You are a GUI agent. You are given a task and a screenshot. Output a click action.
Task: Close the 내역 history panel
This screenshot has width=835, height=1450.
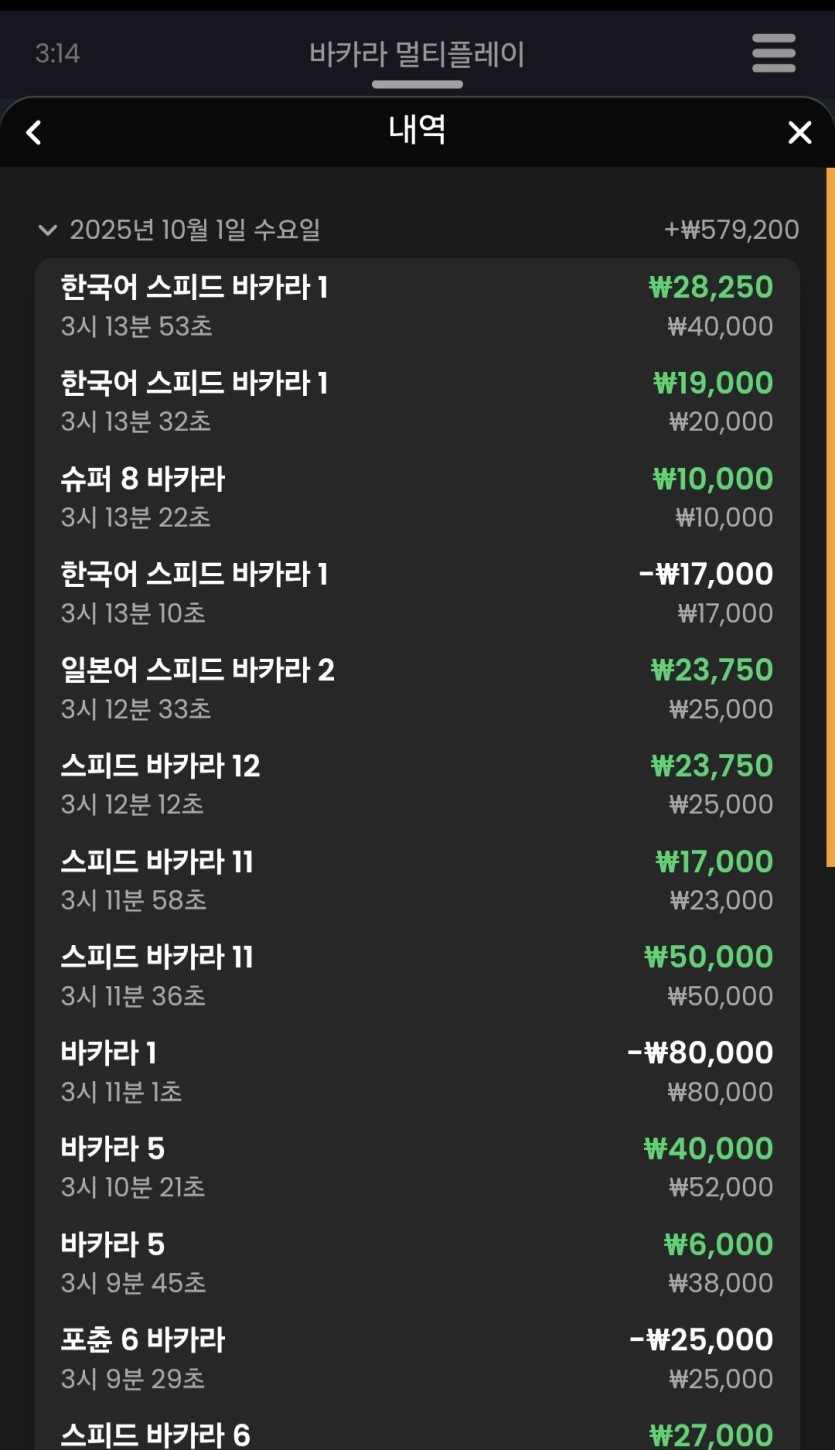[x=799, y=132]
